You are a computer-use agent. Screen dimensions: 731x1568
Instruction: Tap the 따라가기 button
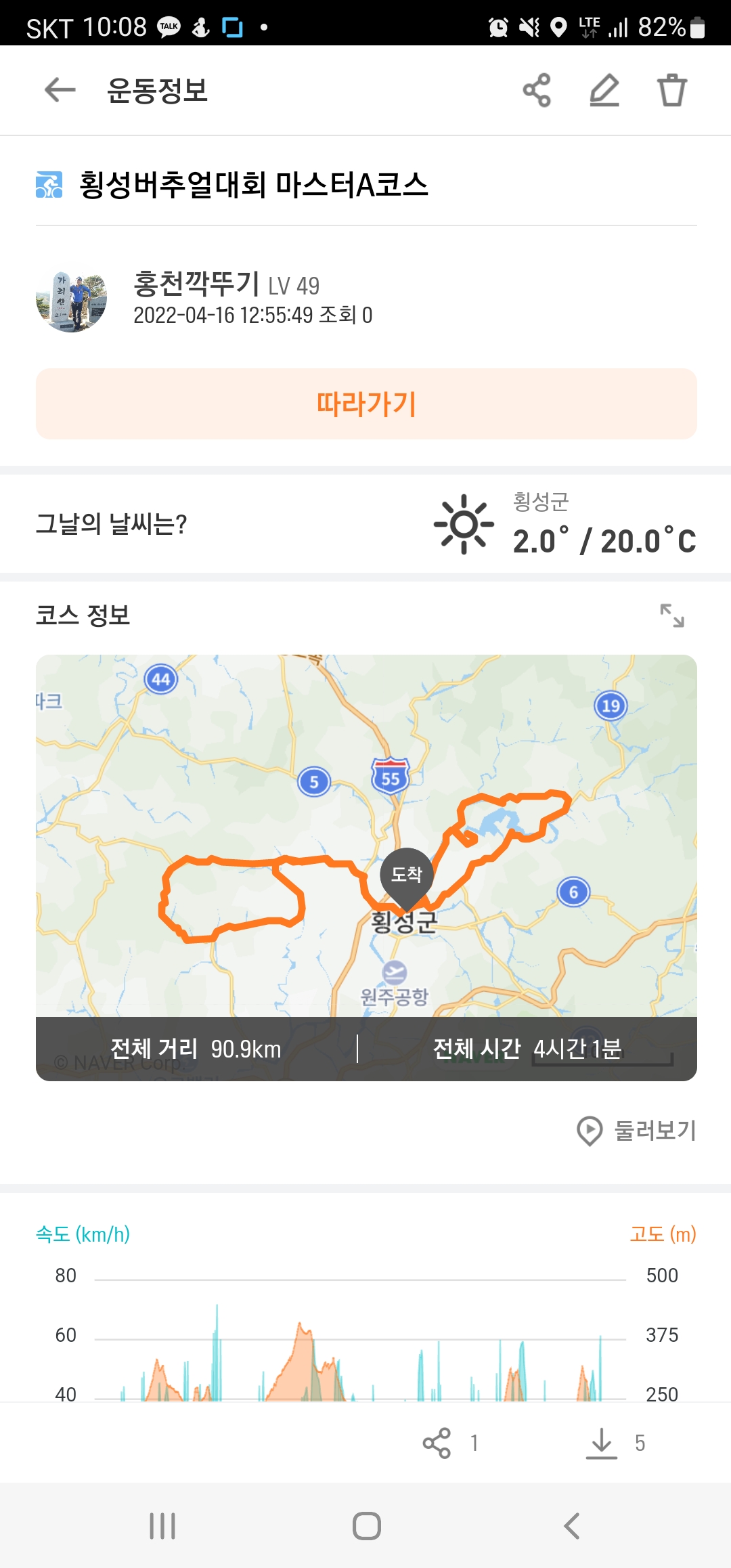366,404
